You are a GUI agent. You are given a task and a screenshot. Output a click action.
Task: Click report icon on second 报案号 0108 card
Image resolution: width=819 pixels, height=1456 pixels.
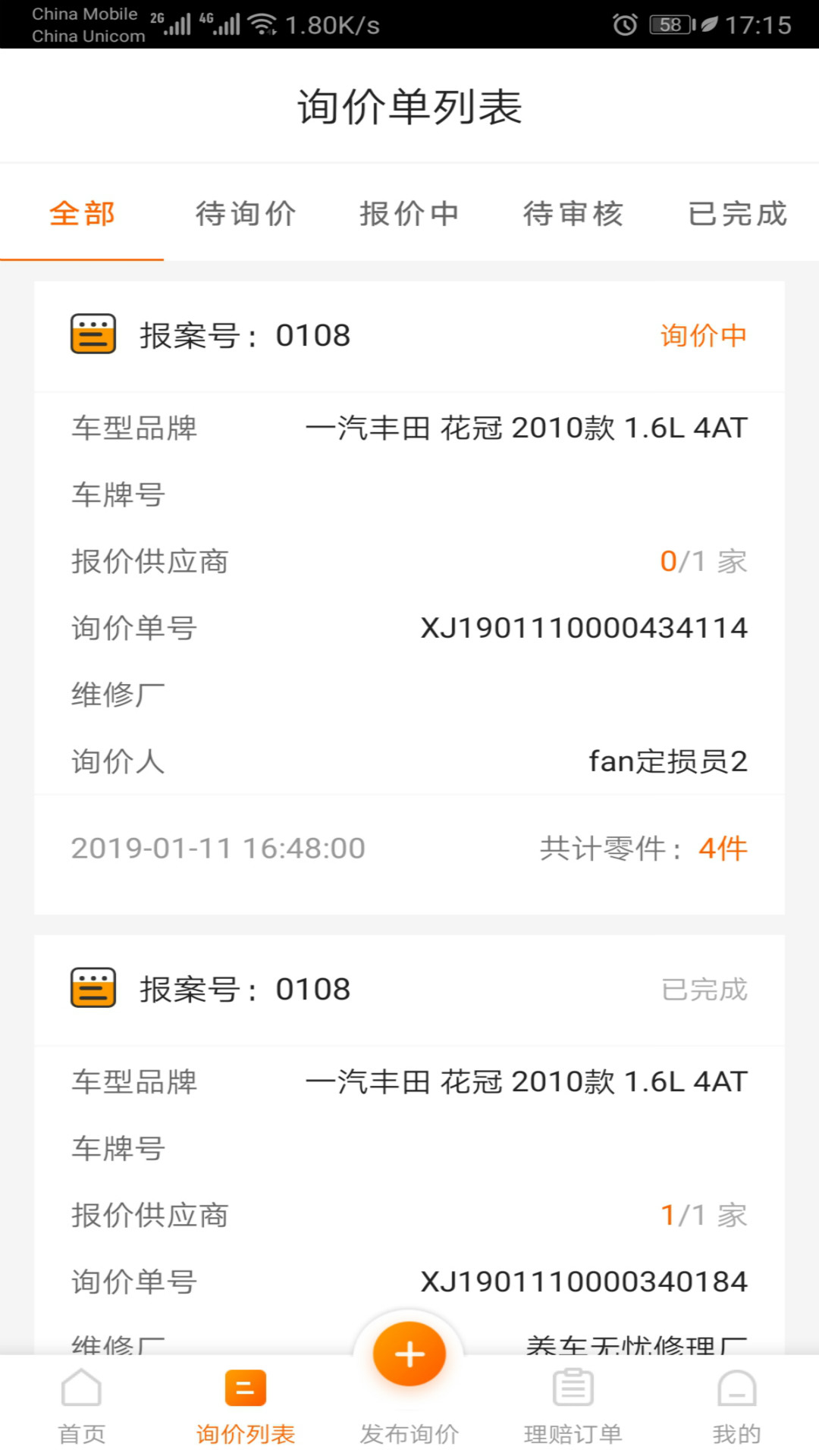pyautogui.click(x=93, y=988)
